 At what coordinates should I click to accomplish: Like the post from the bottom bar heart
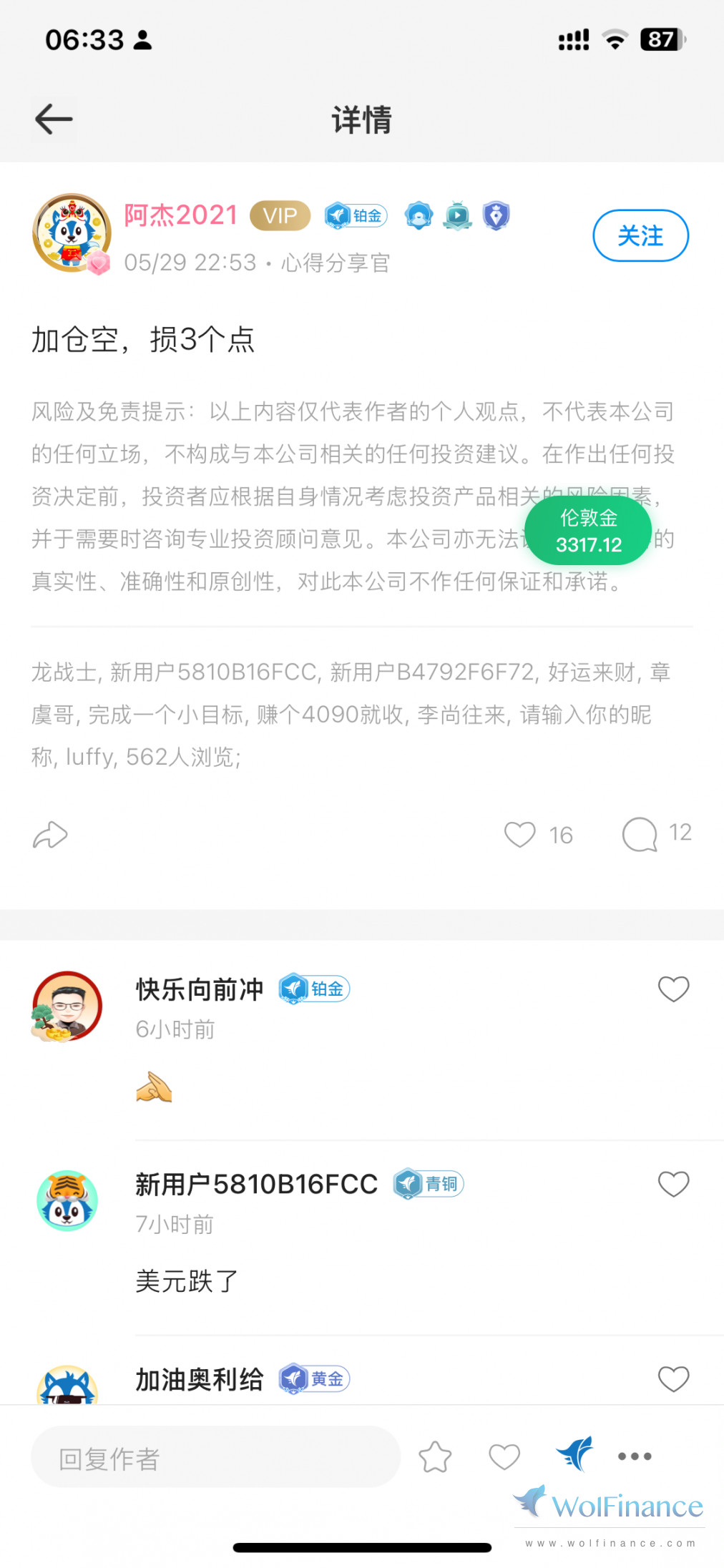click(504, 1457)
